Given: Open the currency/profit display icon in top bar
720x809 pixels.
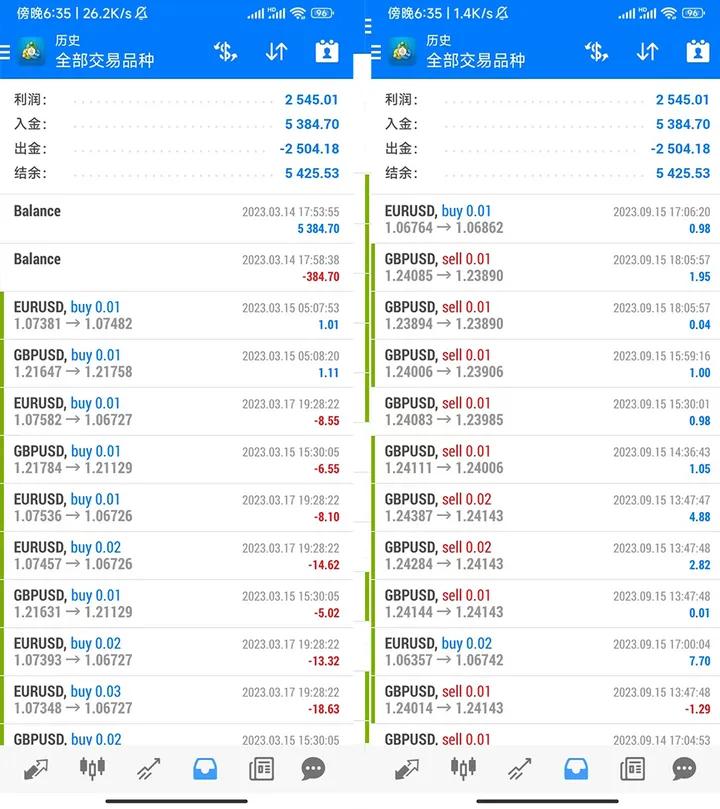Looking at the screenshot, I should click(225, 51).
